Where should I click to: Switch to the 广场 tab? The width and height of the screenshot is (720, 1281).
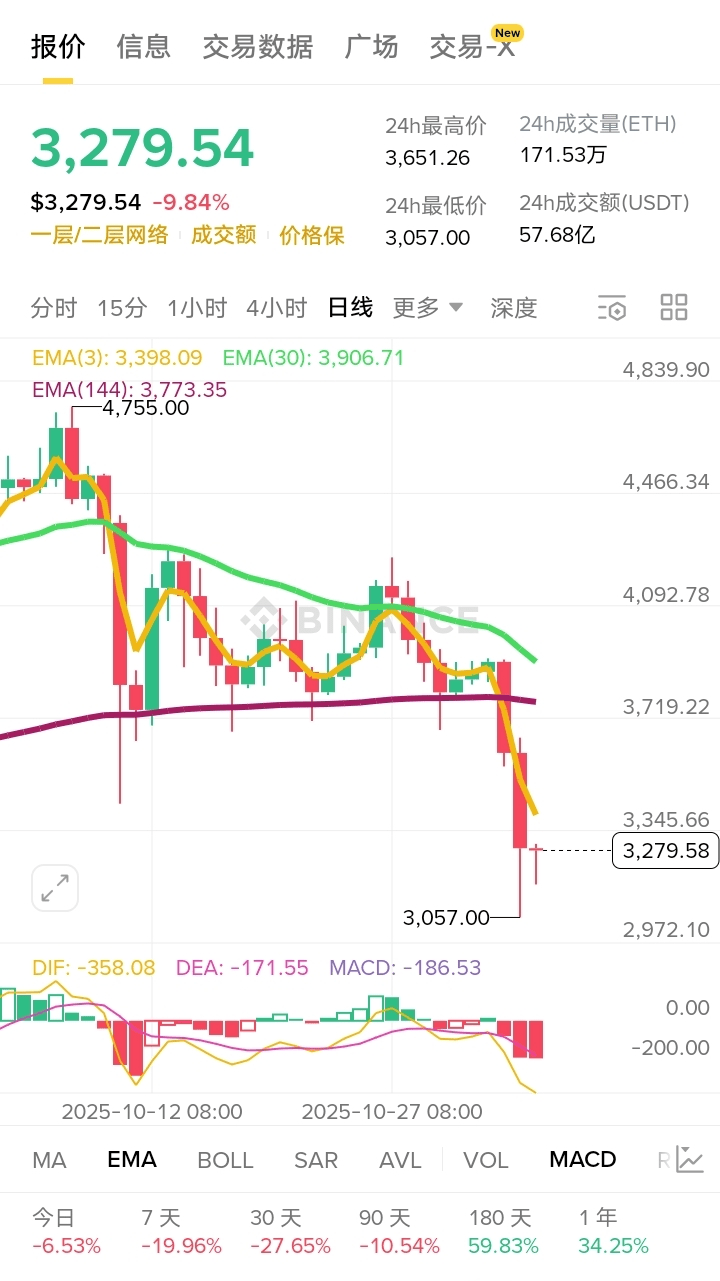(x=371, y=47)
